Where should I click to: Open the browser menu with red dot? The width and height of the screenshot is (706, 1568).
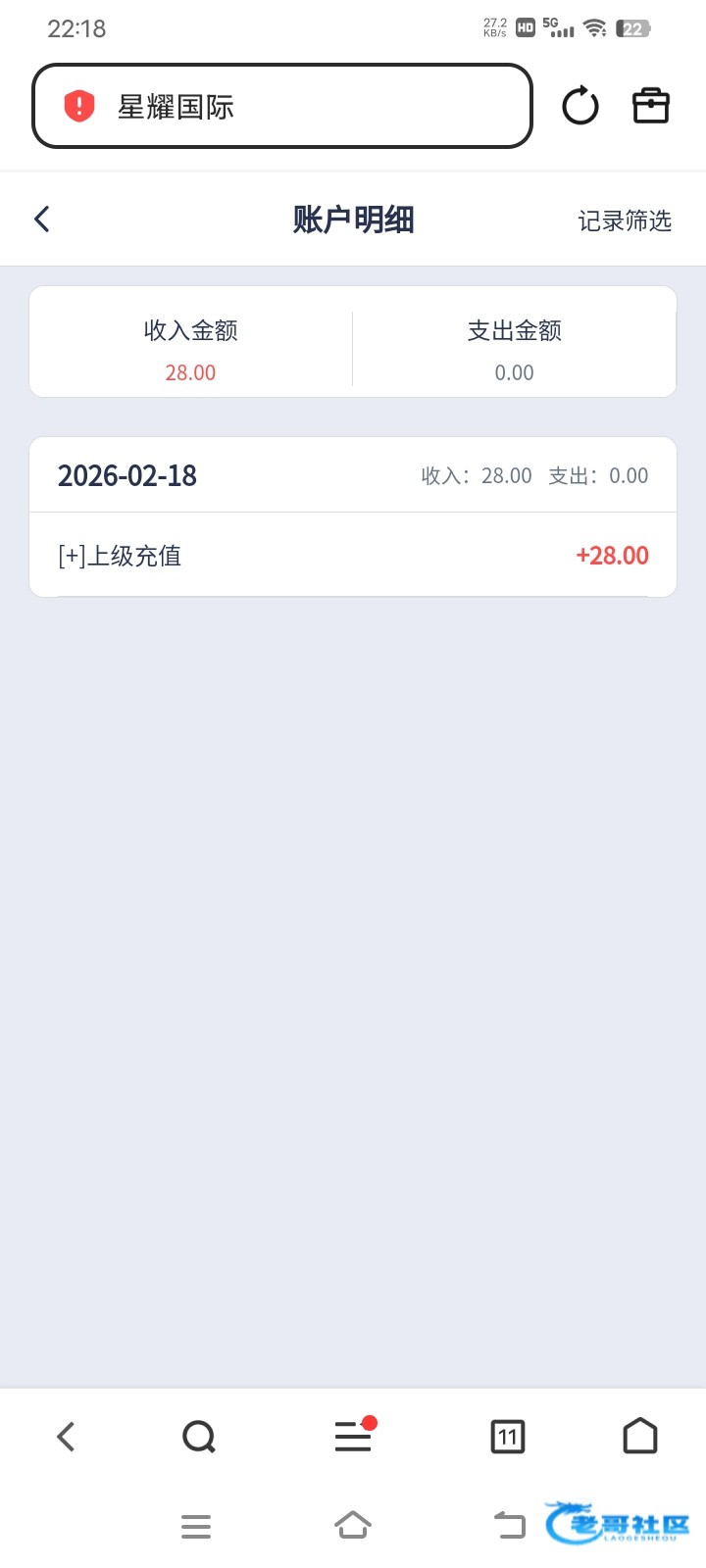coord(353,1437)
